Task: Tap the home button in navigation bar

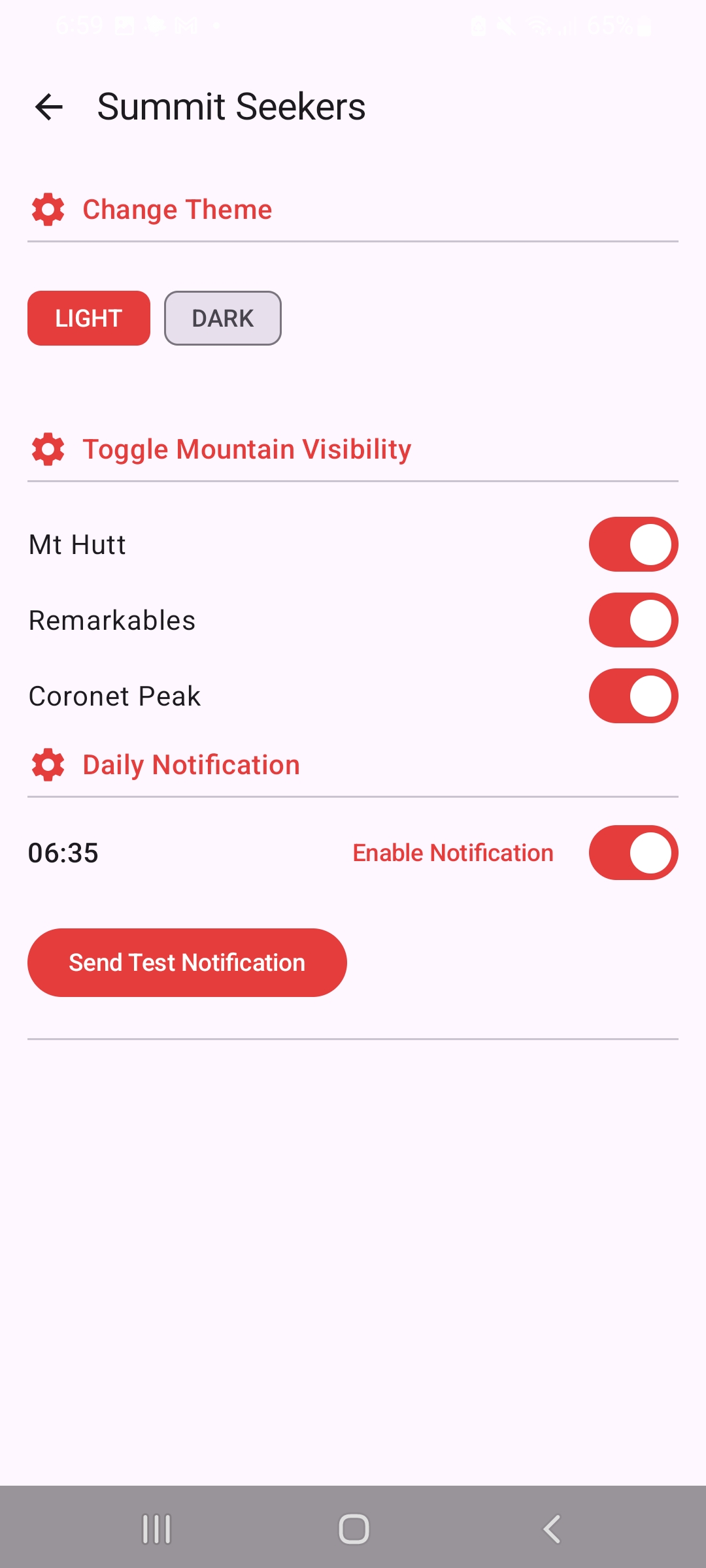Action: pos(352,1527)
